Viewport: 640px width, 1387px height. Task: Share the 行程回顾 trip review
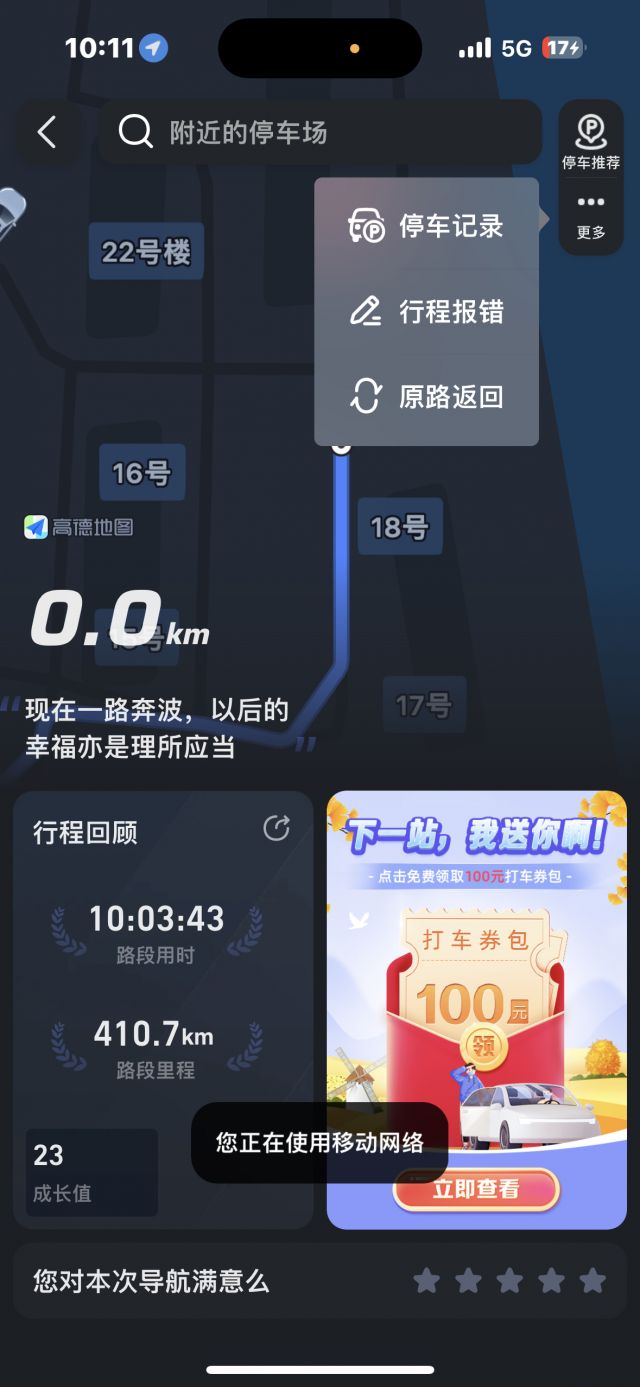(x=276, y=828)
